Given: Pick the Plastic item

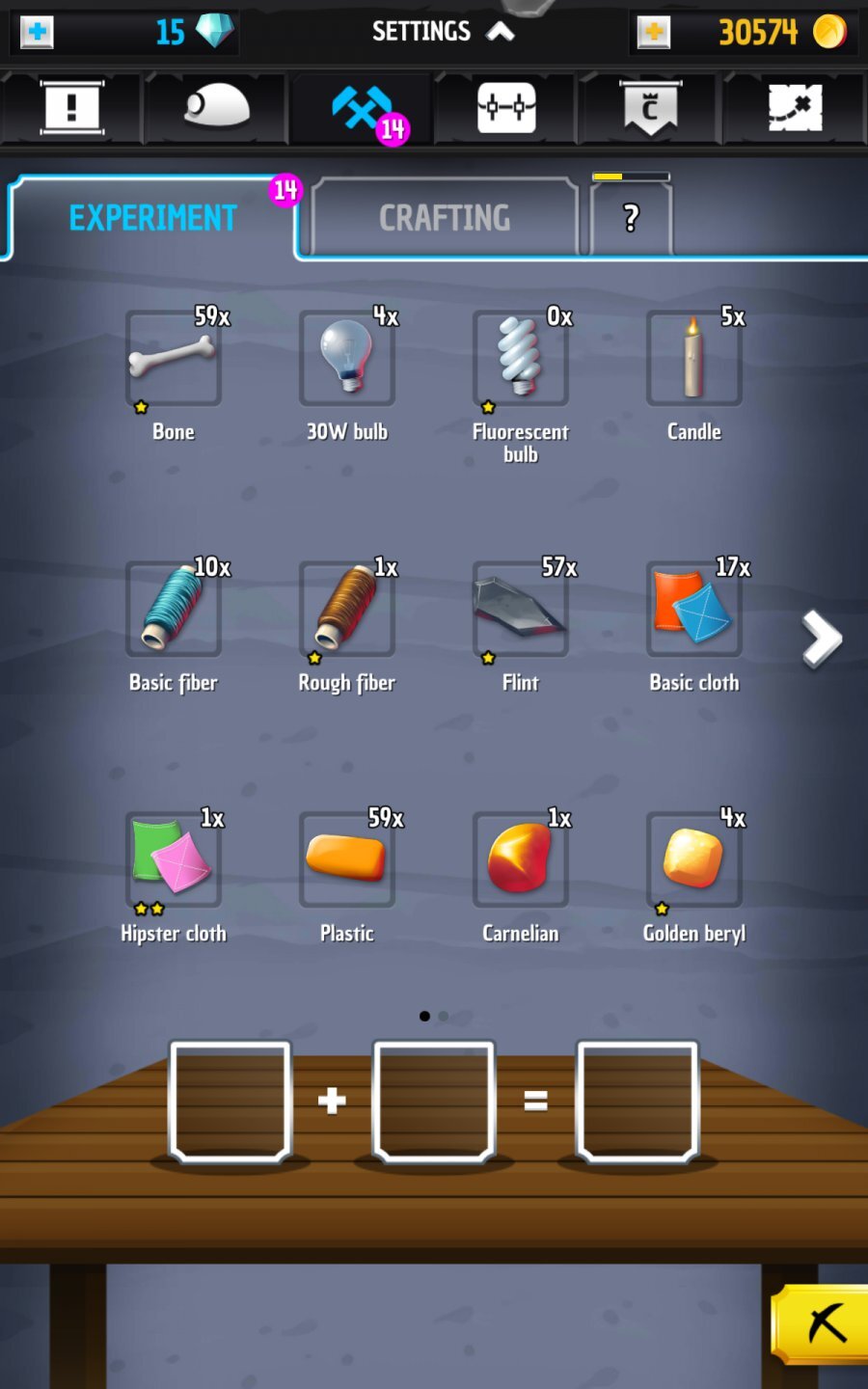Looking at the screenshot, I should [x=347, y=860].
